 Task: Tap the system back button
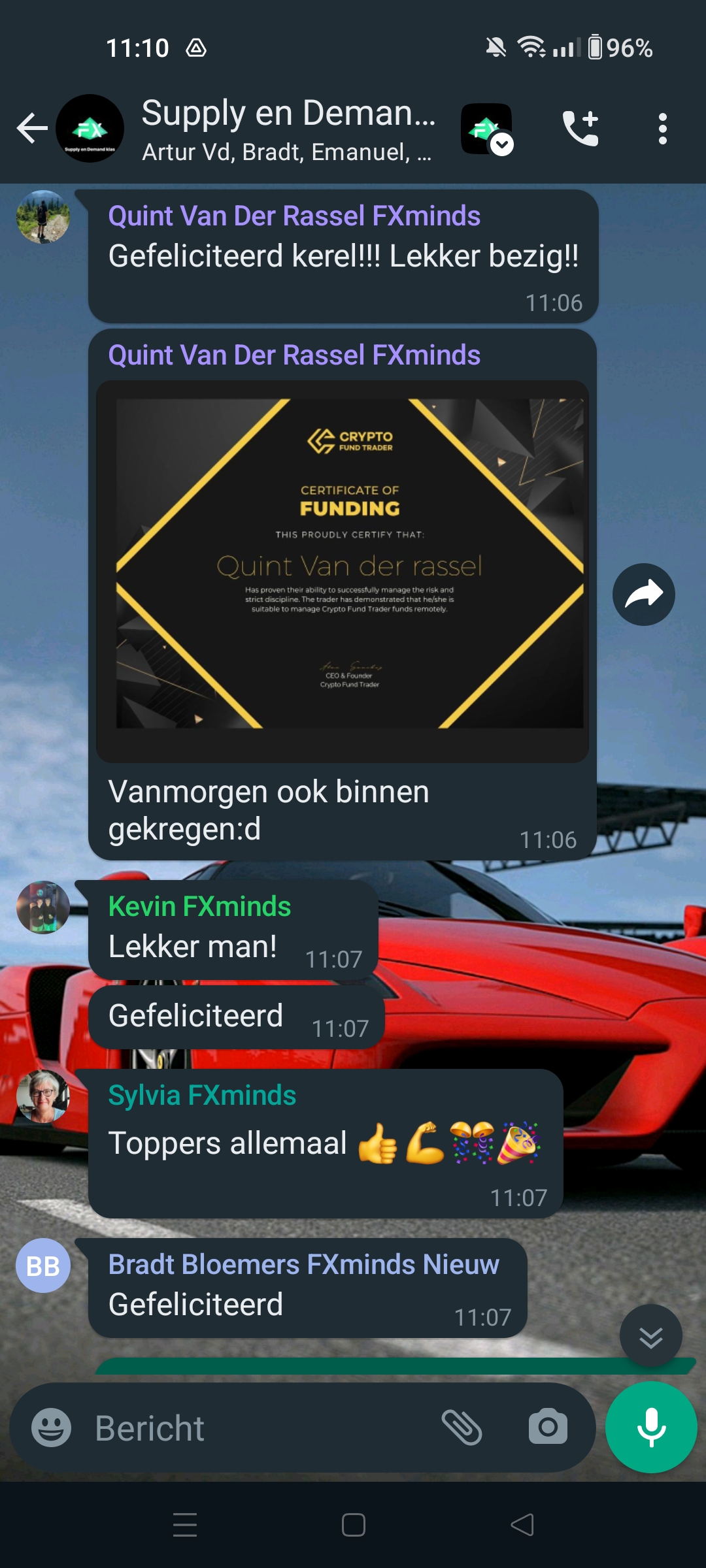(522, 1526)
